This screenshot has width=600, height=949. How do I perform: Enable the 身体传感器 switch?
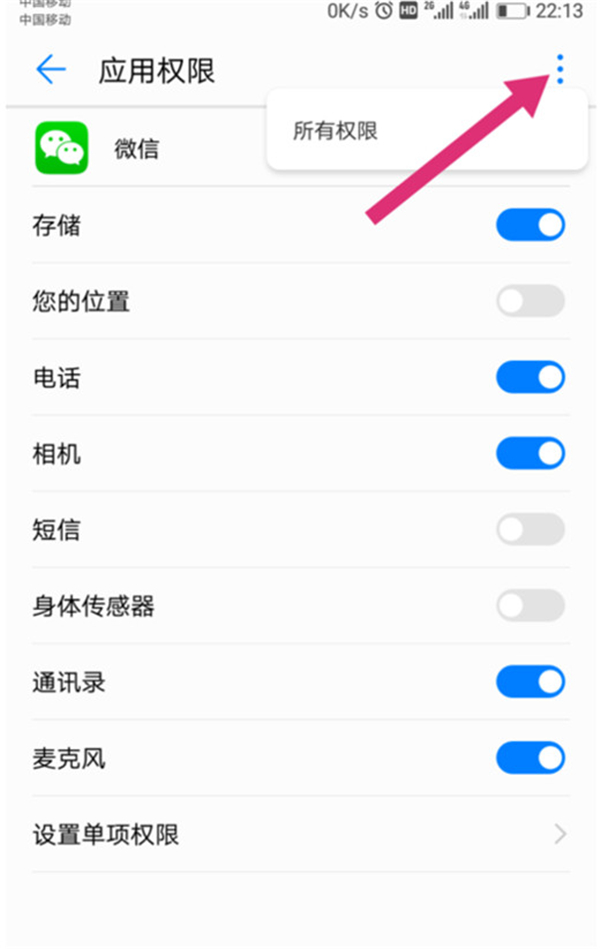click(530, 605)
